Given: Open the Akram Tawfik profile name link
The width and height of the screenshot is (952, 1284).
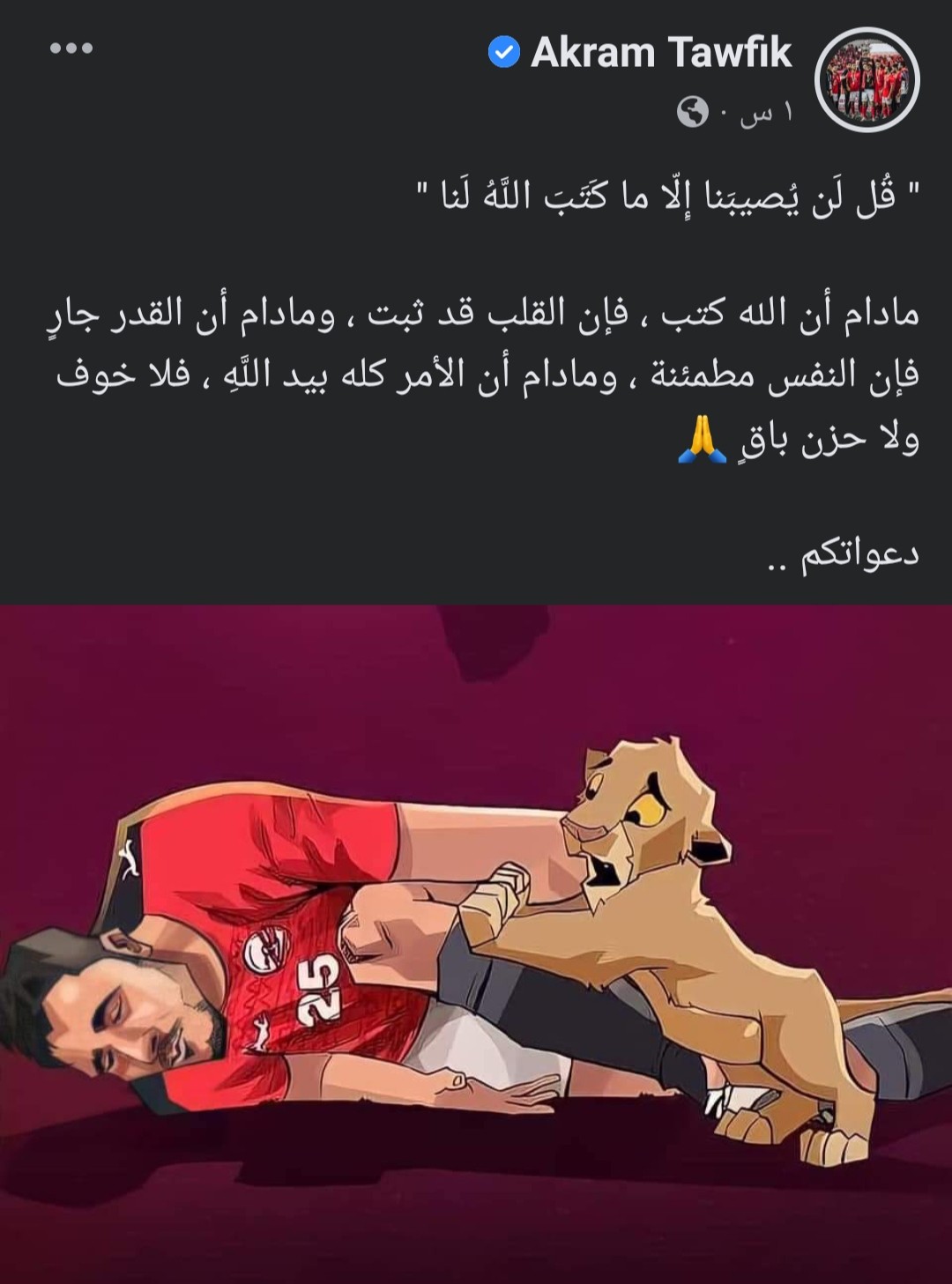Looking at the screenshot, I should [x=660, y=53].
